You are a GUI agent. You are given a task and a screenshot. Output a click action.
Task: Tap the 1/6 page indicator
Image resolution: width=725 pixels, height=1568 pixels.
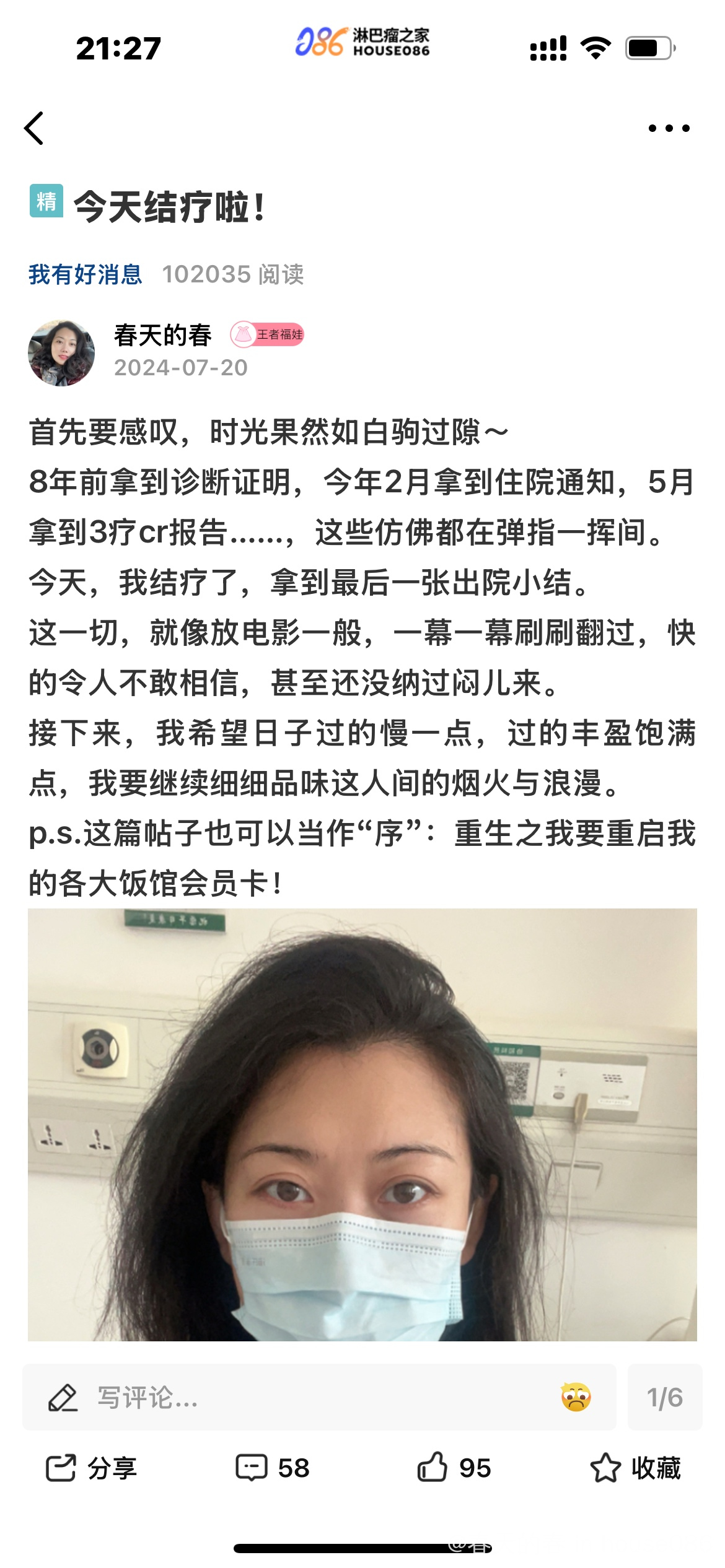665,1398
